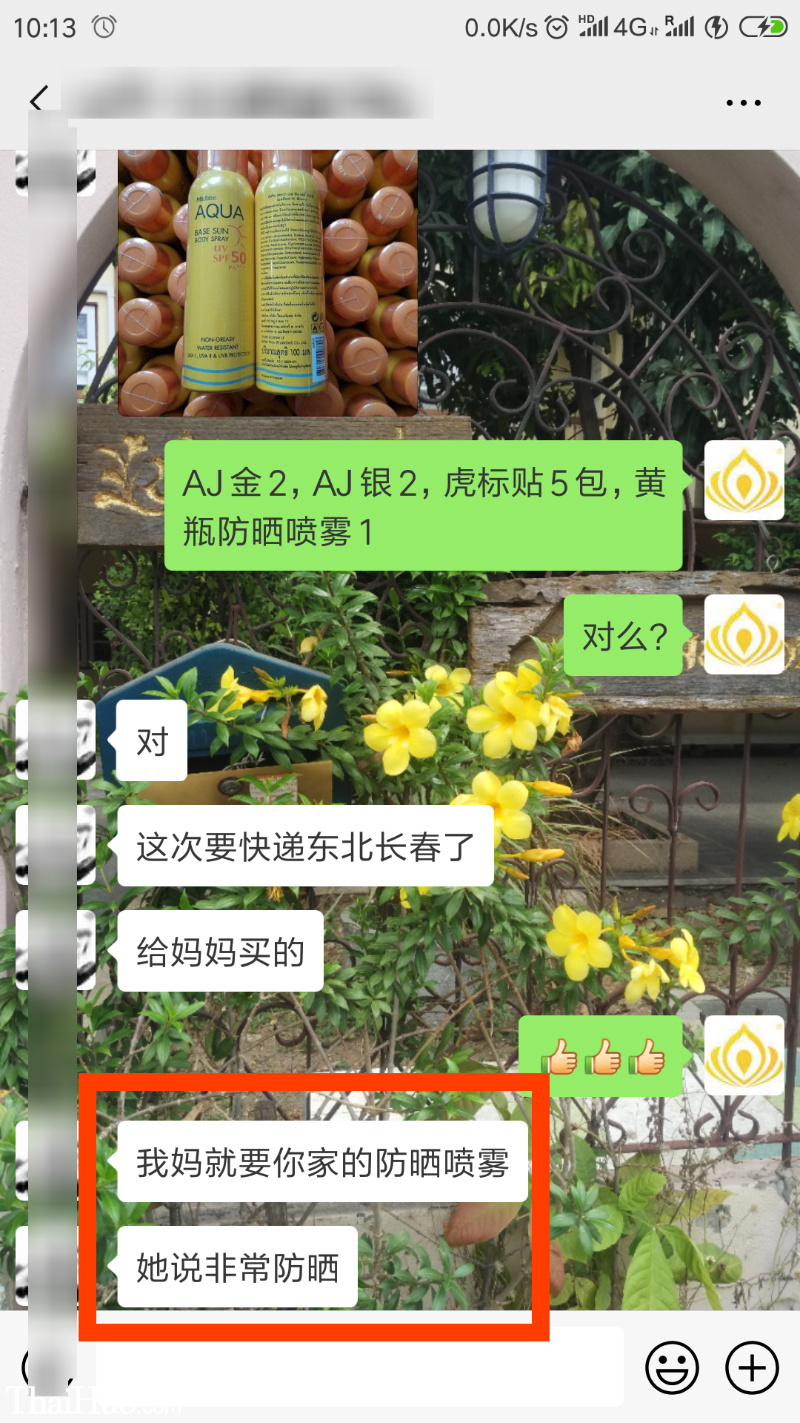
Task: Open the sunscreen spray photo
Action: point(267,282)
